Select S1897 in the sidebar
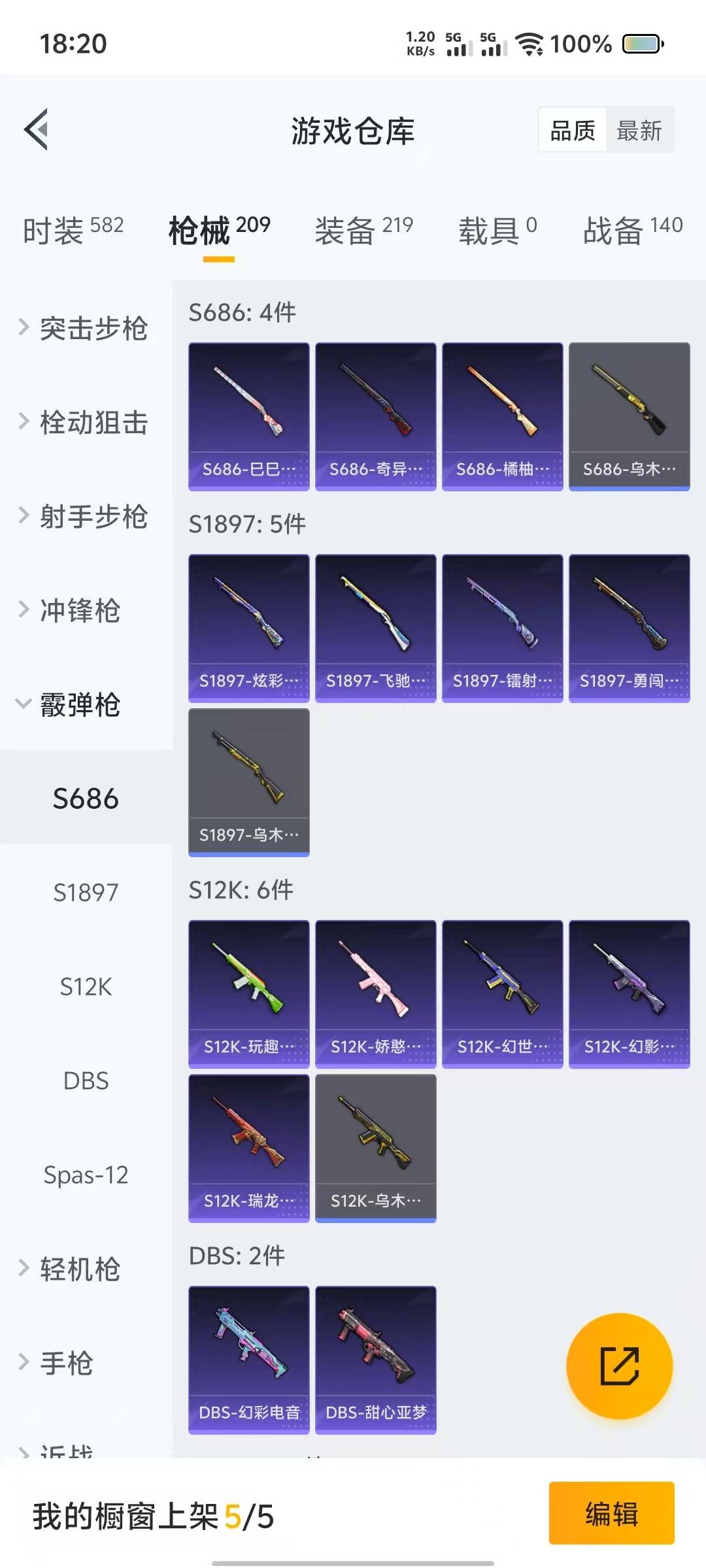 [86, 892]
